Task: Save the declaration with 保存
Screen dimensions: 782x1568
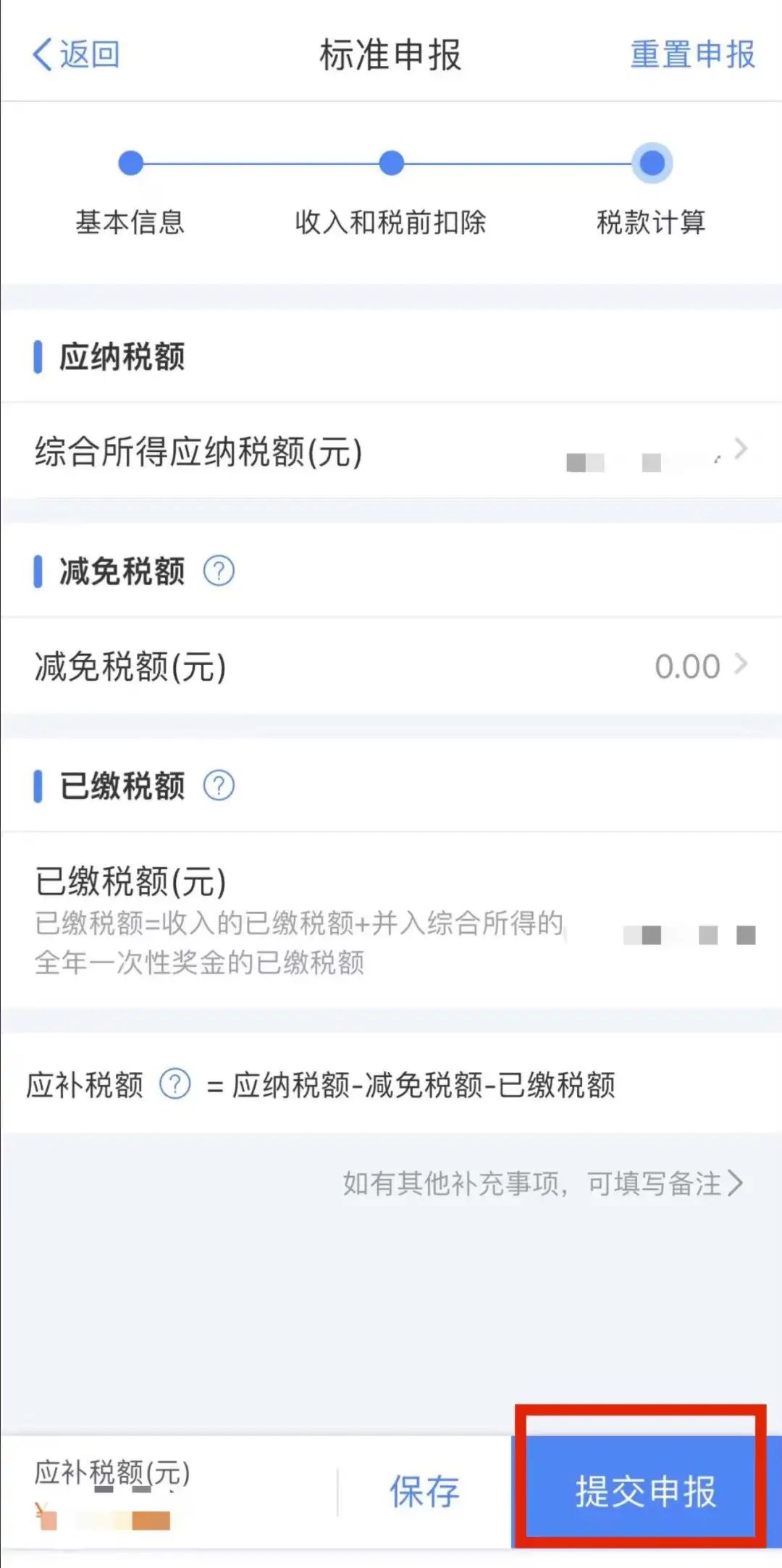Action: (x=424, y=1491)
